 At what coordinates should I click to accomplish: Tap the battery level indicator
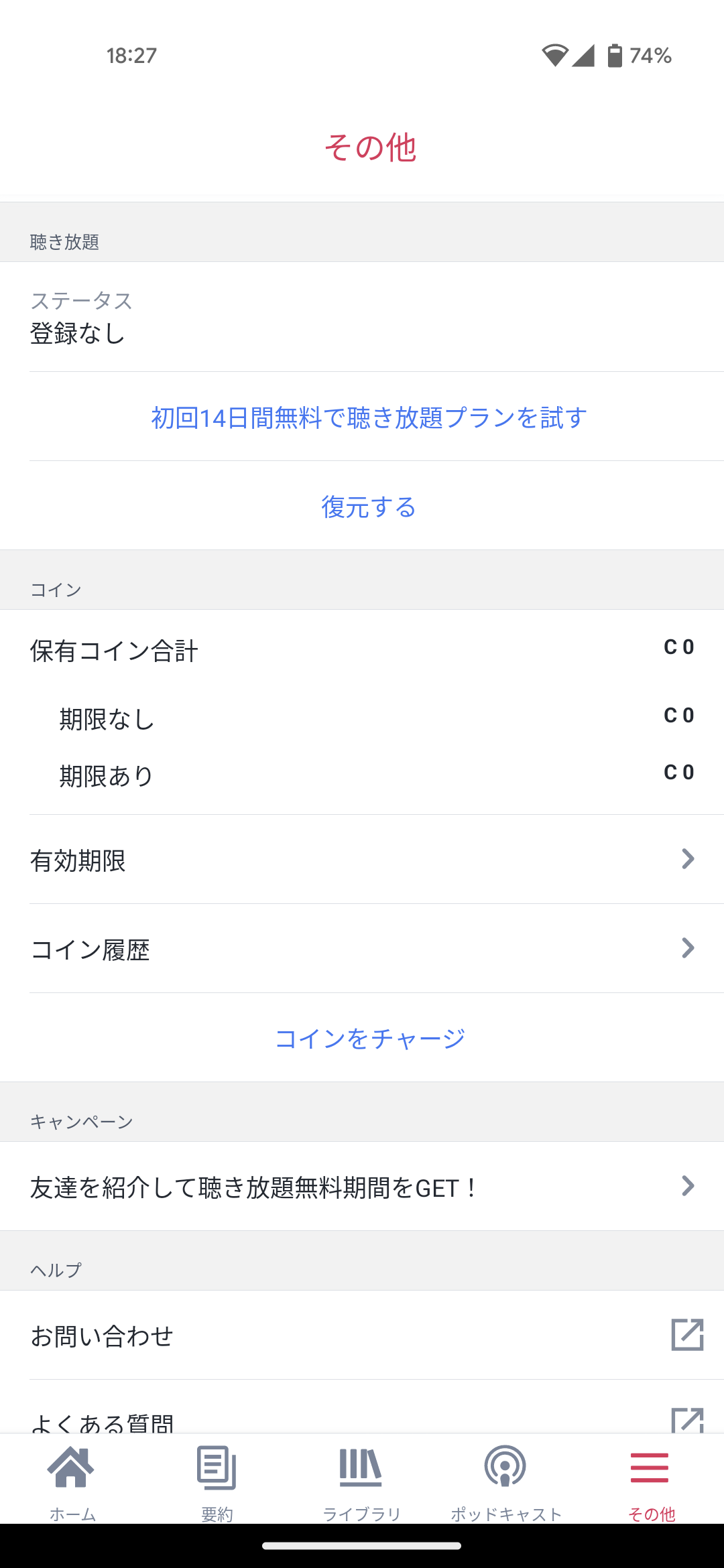pos(614,55)
